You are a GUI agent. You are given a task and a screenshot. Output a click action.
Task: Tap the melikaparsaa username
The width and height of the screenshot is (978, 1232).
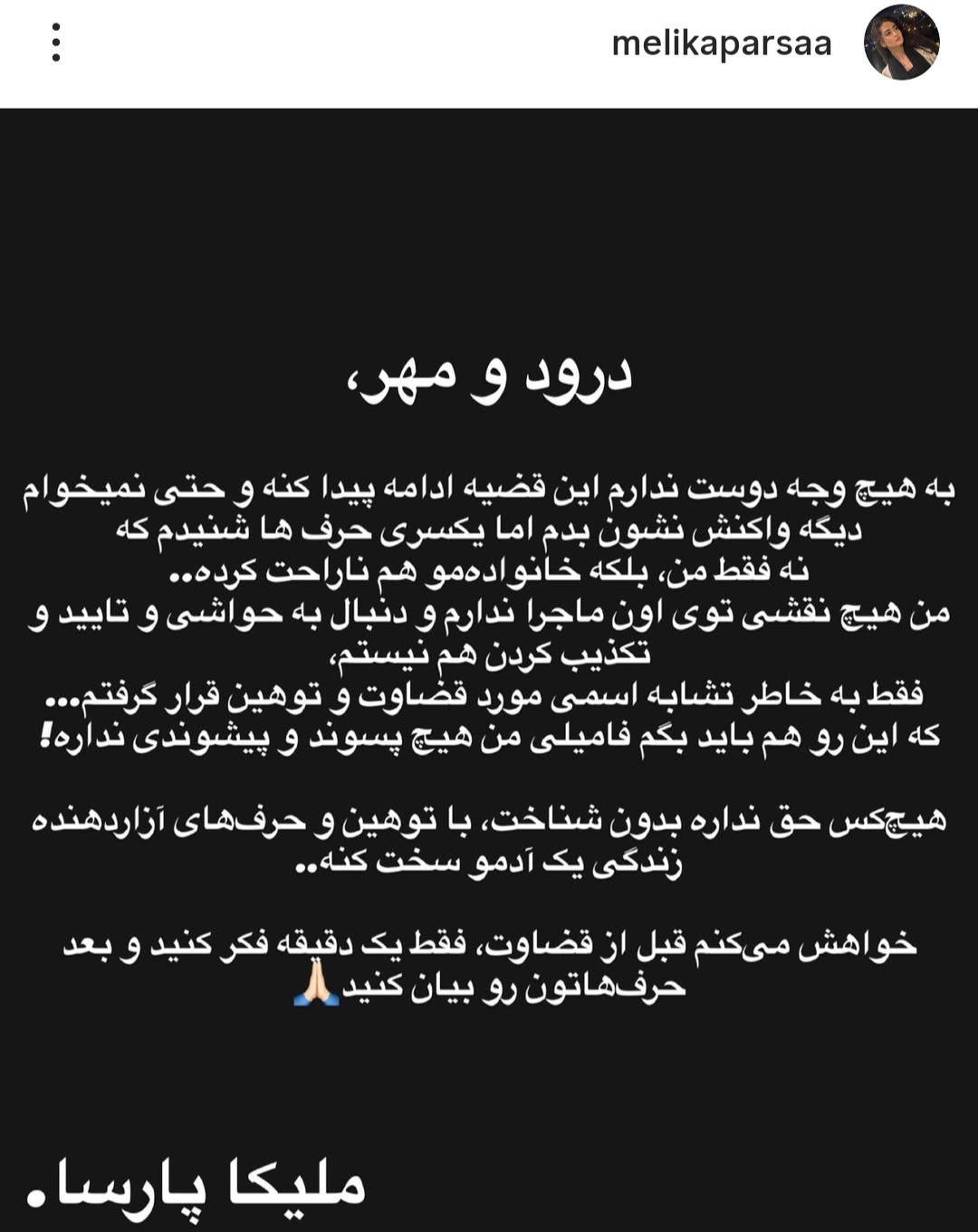[x=722, y=43]
